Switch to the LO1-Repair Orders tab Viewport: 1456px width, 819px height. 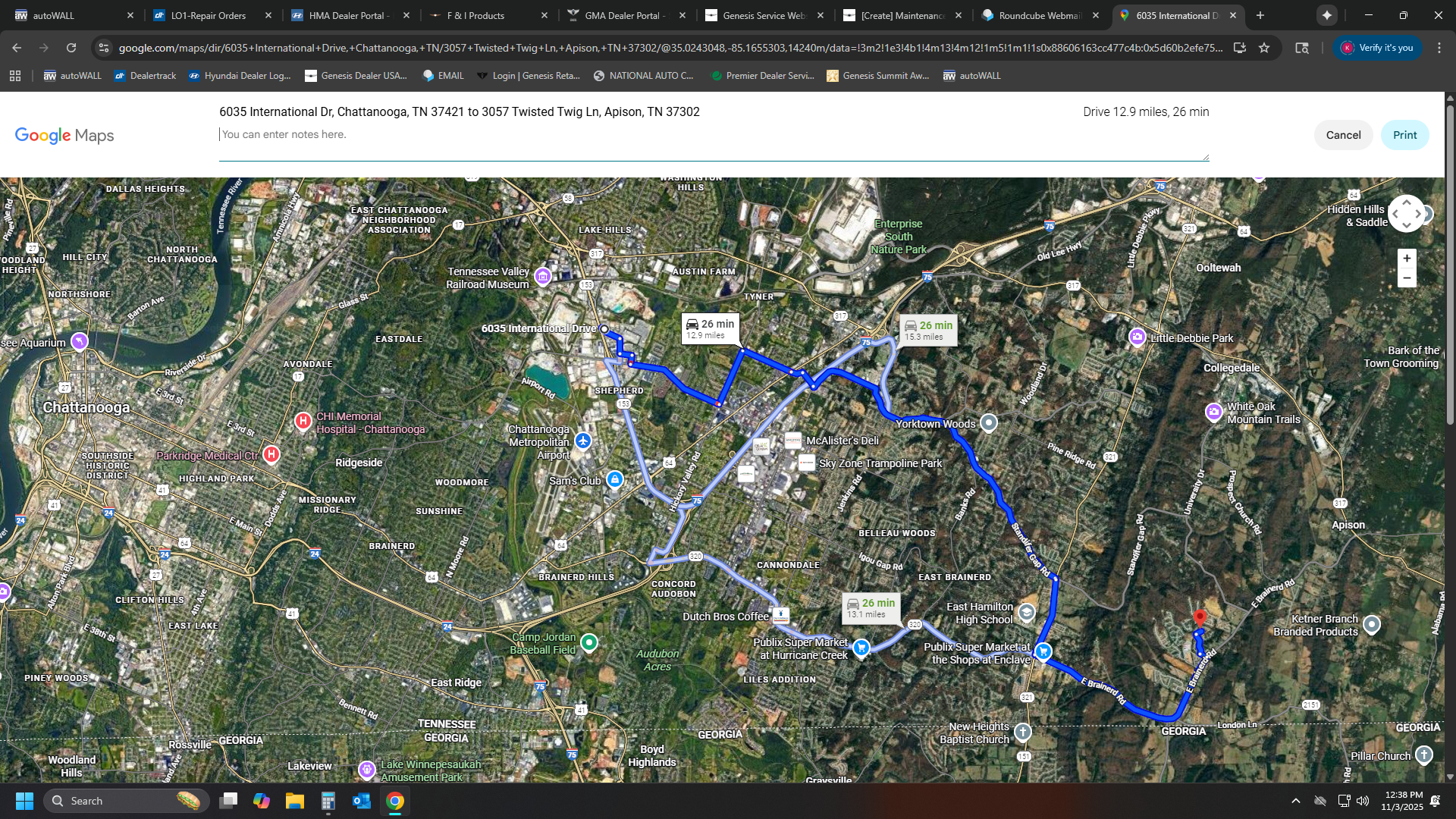pos(209,15)
